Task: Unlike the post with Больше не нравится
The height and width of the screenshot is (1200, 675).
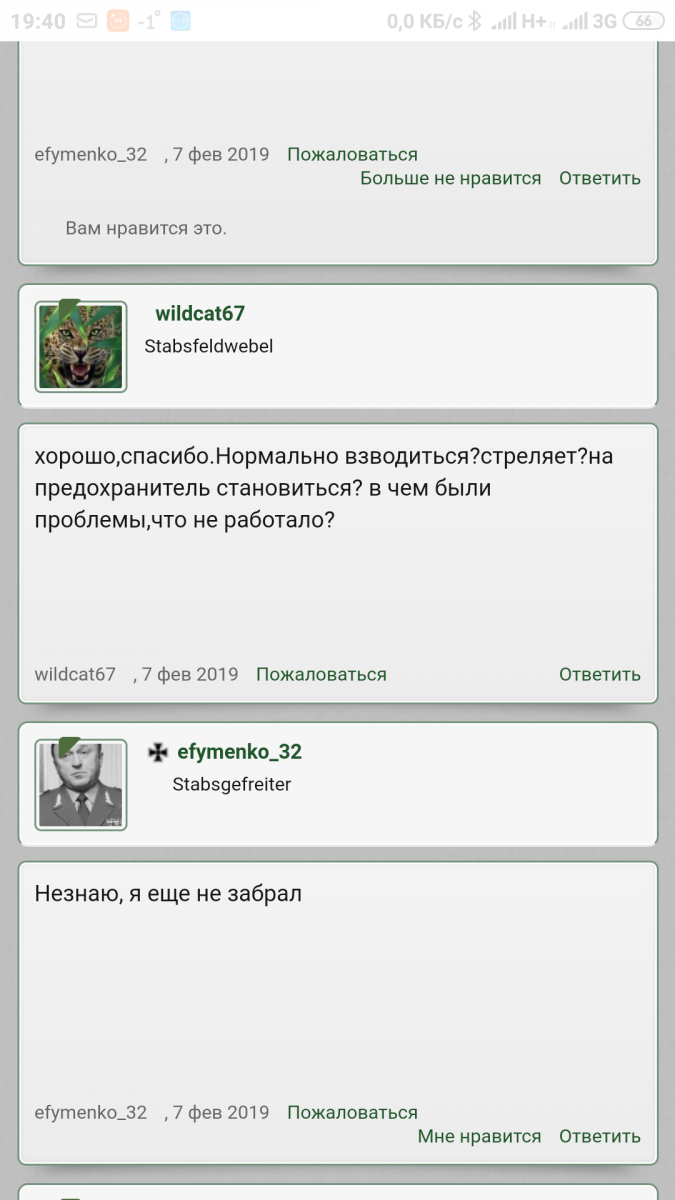Action: point(450,178)
